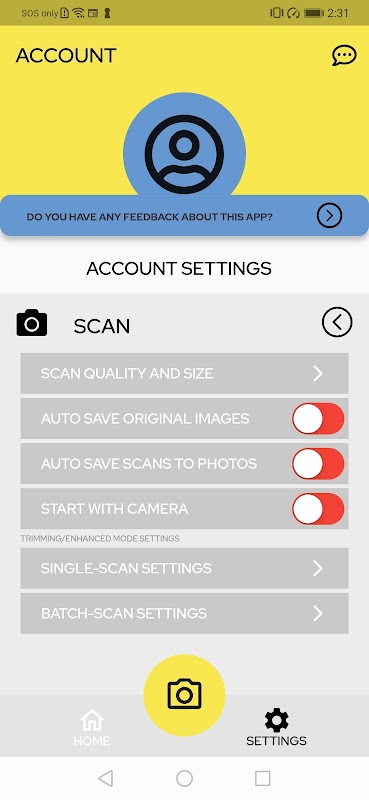Viewport: 369px width, 800px height.
Task: Toggle Auto Save Original Images
Action: [x=318, y=418]
